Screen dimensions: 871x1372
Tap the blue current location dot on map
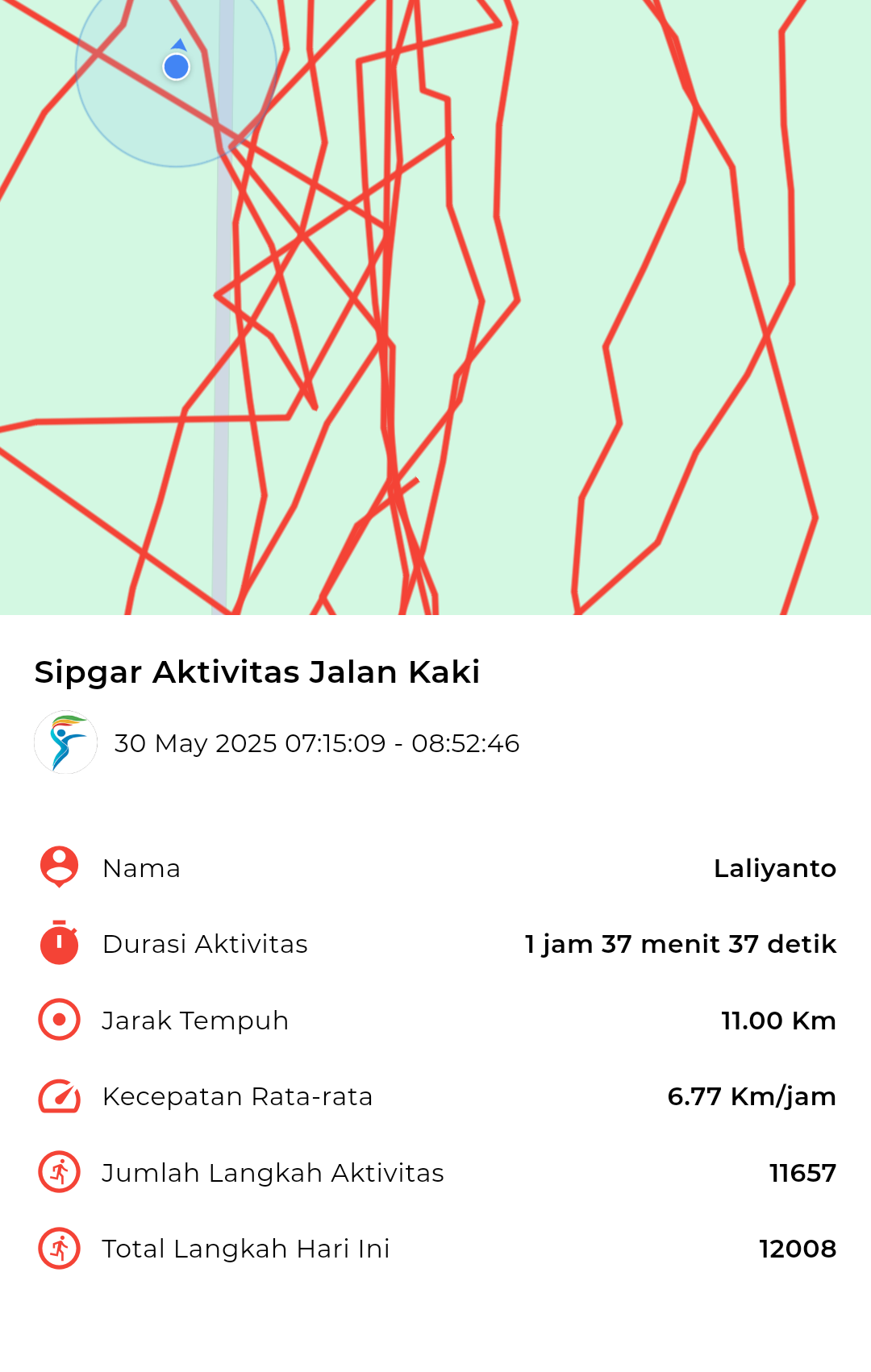(x=176, y=68)
